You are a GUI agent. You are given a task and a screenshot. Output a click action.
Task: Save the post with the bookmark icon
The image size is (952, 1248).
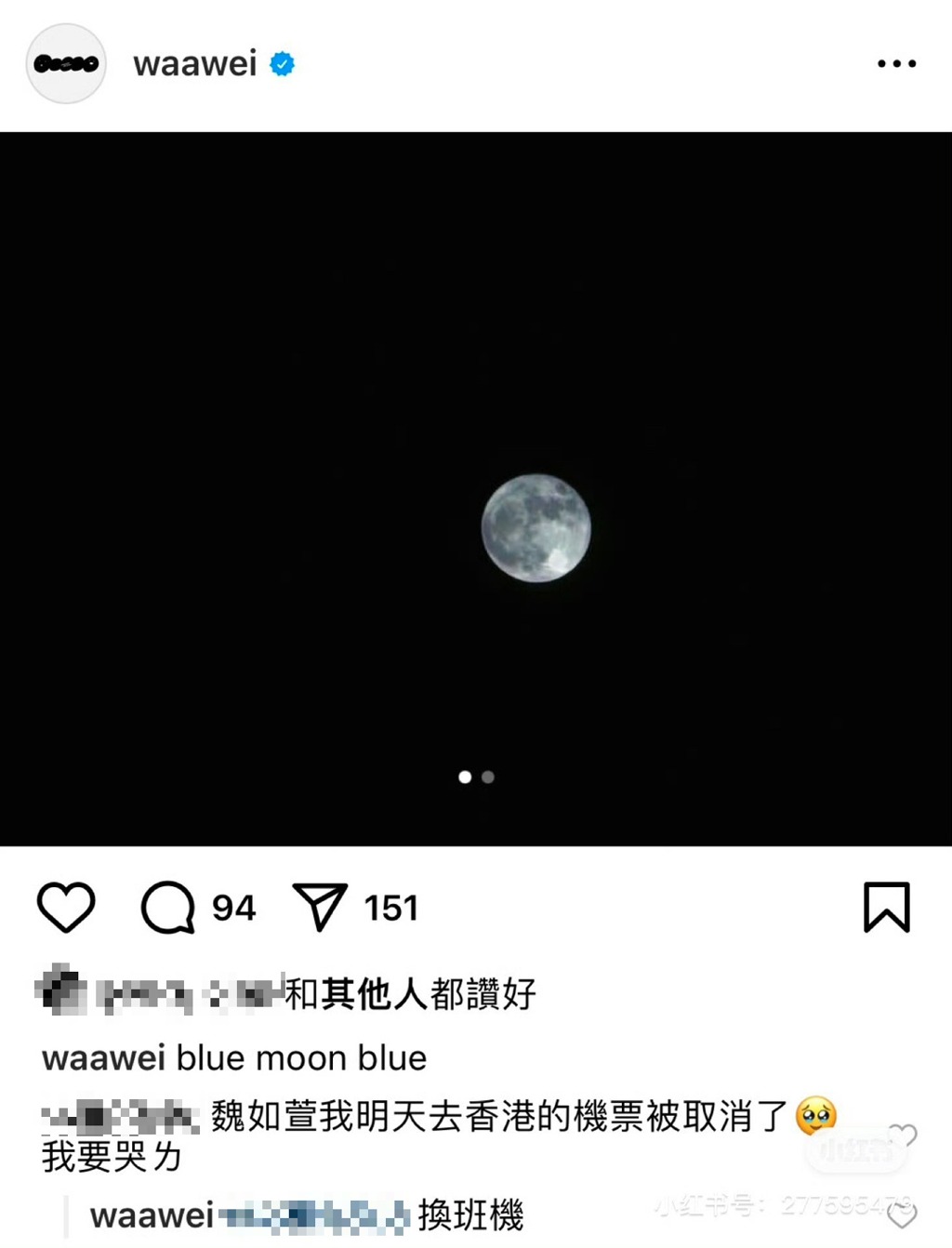(x=889, y=908)
